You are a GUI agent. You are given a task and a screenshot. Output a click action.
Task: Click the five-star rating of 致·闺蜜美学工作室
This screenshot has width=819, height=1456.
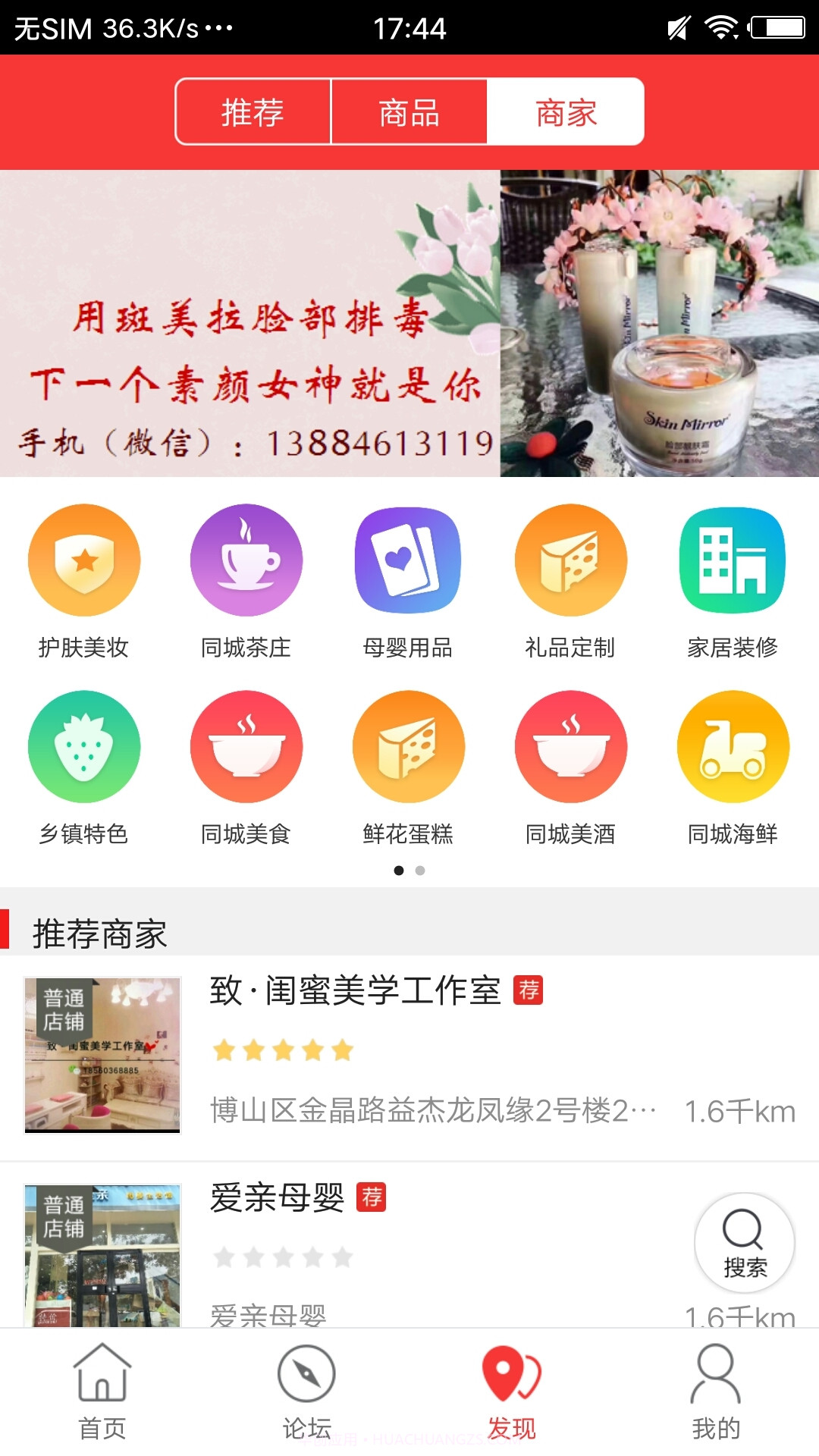click(x=284, y=1050)
